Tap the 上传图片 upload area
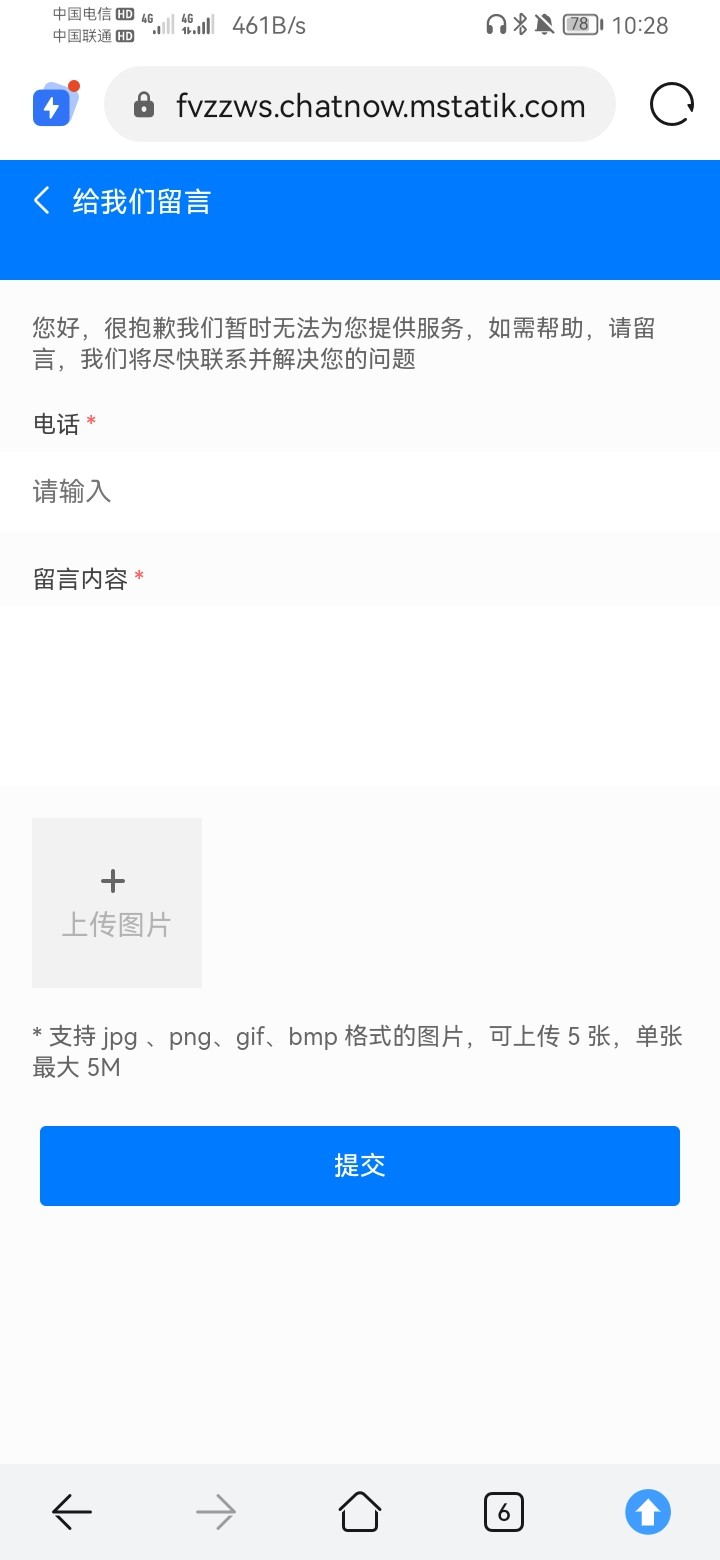Screen dimensions: 720x1560 tap(116, 902)
